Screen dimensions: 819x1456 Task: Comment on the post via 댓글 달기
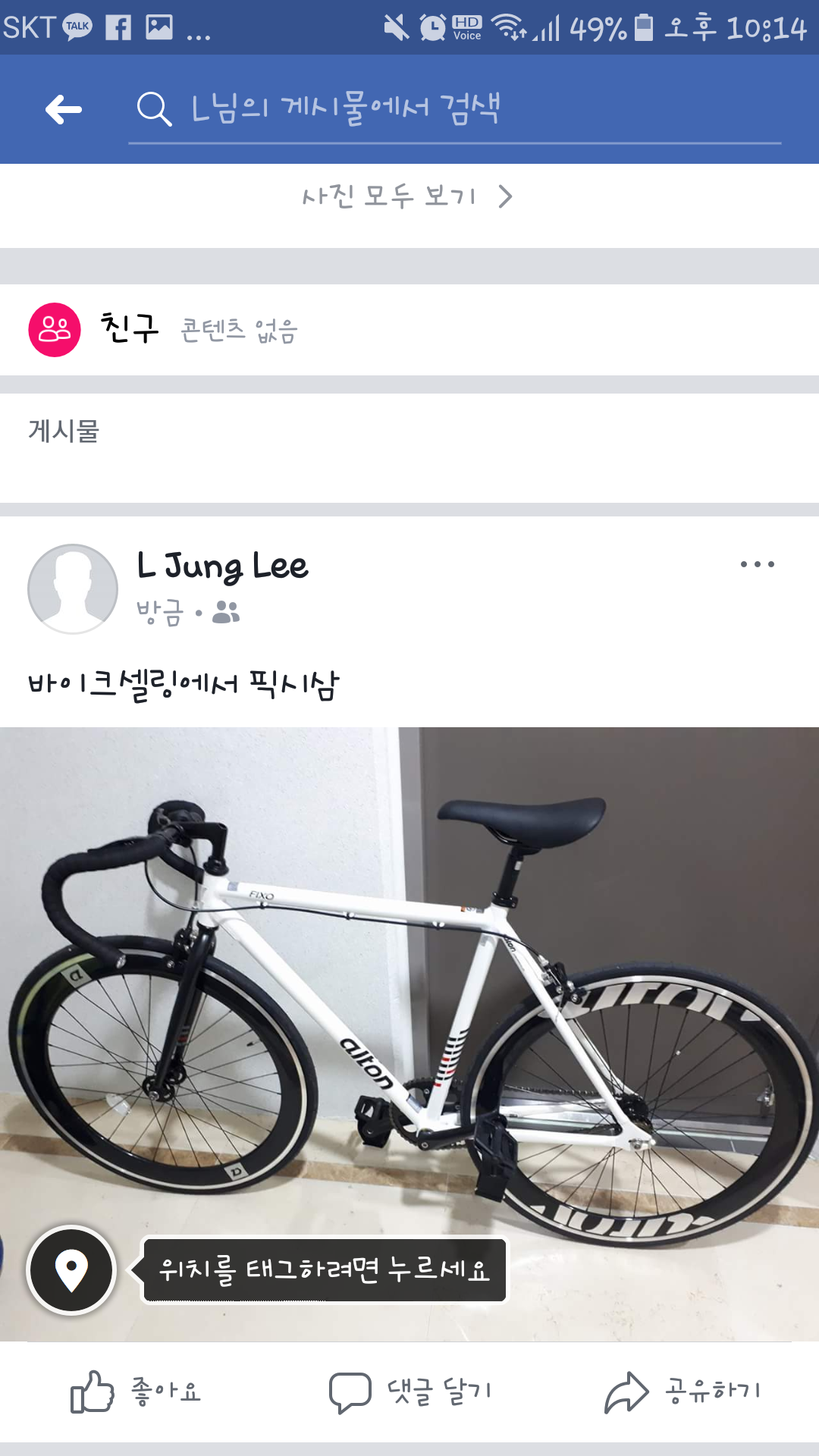click(410, 1392)
